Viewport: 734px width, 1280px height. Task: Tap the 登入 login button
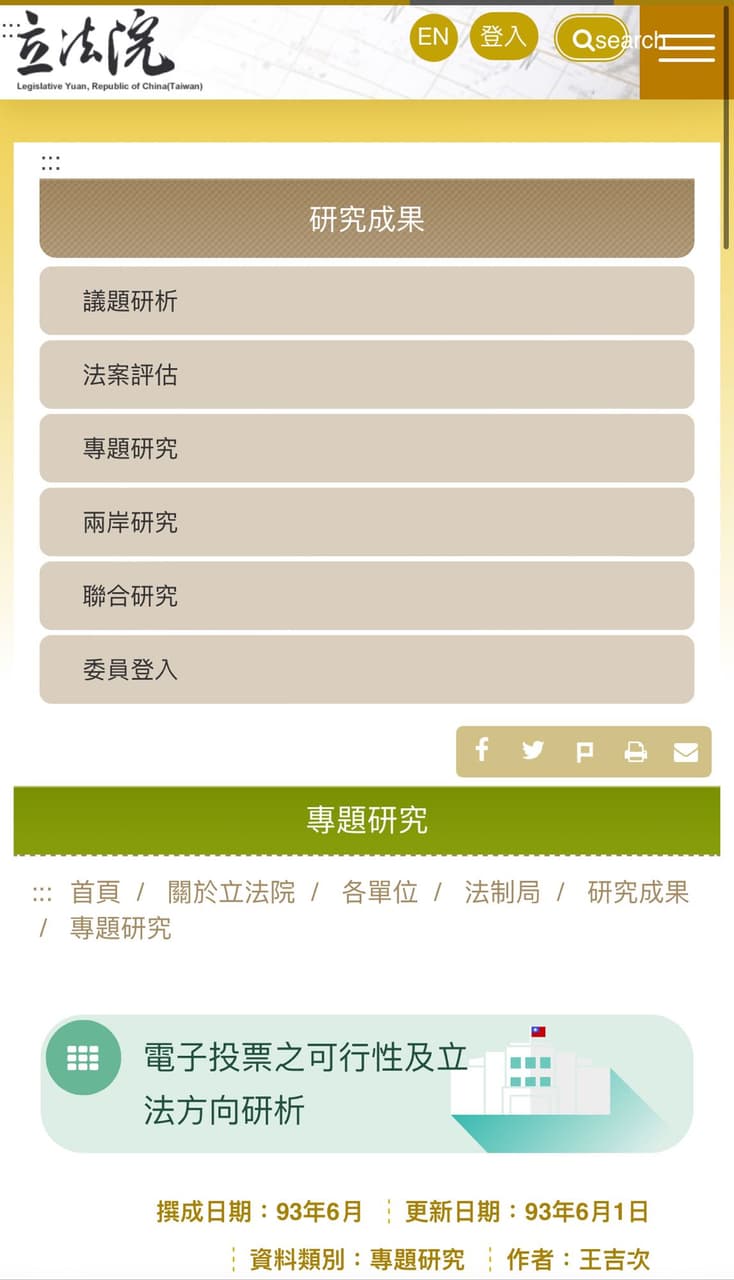[x=504, y=37]
